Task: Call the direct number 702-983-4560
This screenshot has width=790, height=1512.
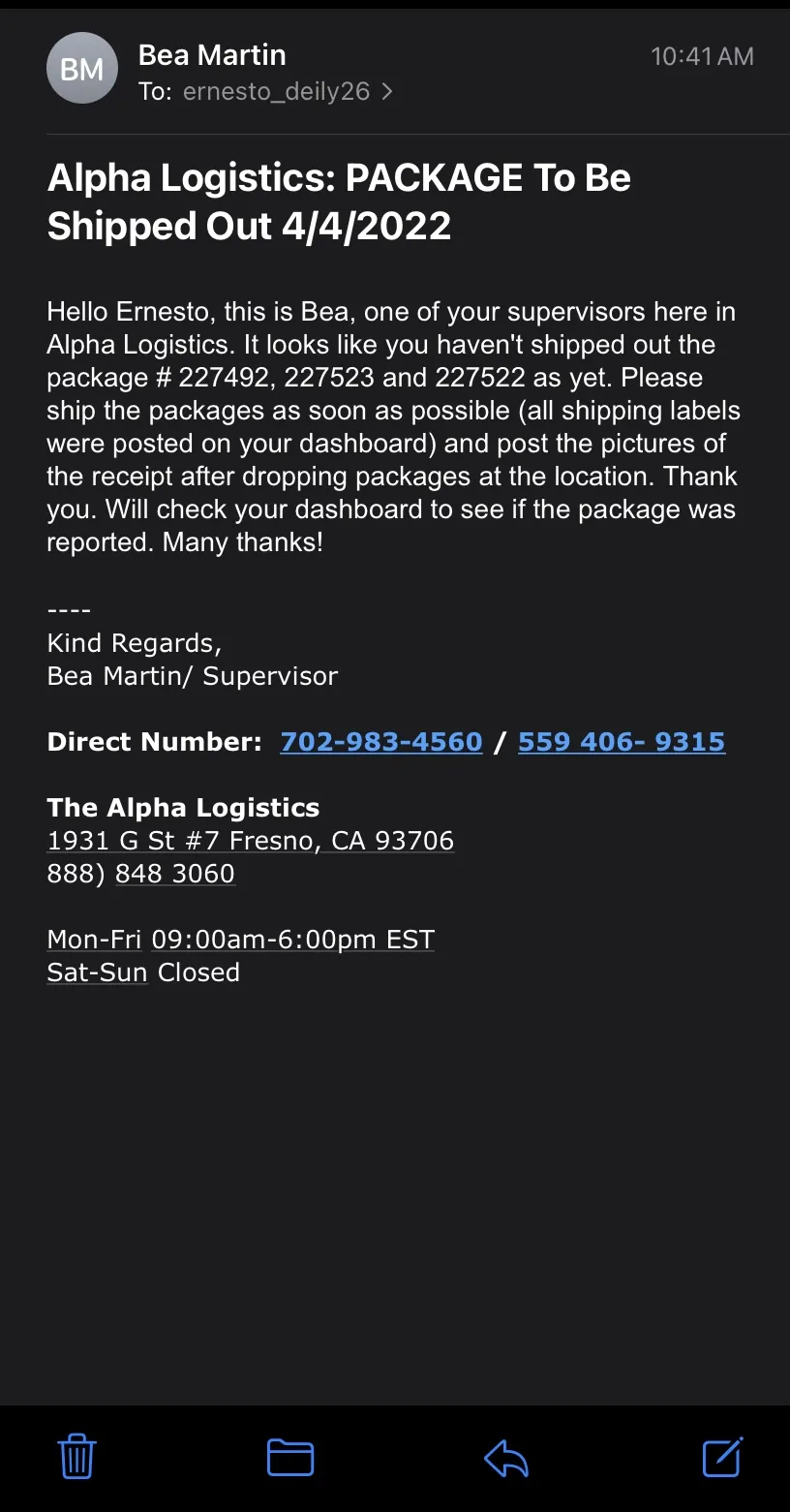Action: coord(381,741)
